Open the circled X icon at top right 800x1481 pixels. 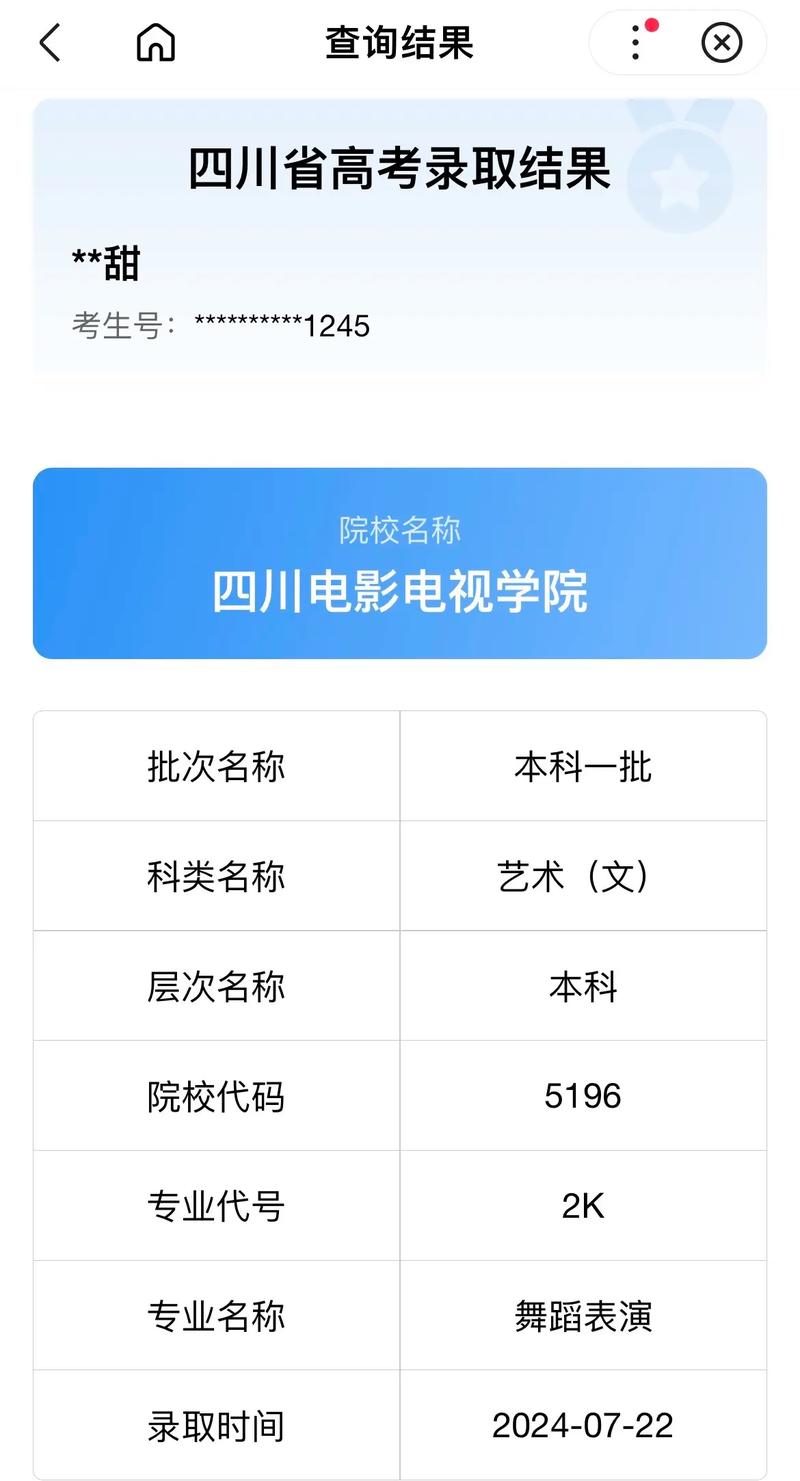(x=722, y=43)
